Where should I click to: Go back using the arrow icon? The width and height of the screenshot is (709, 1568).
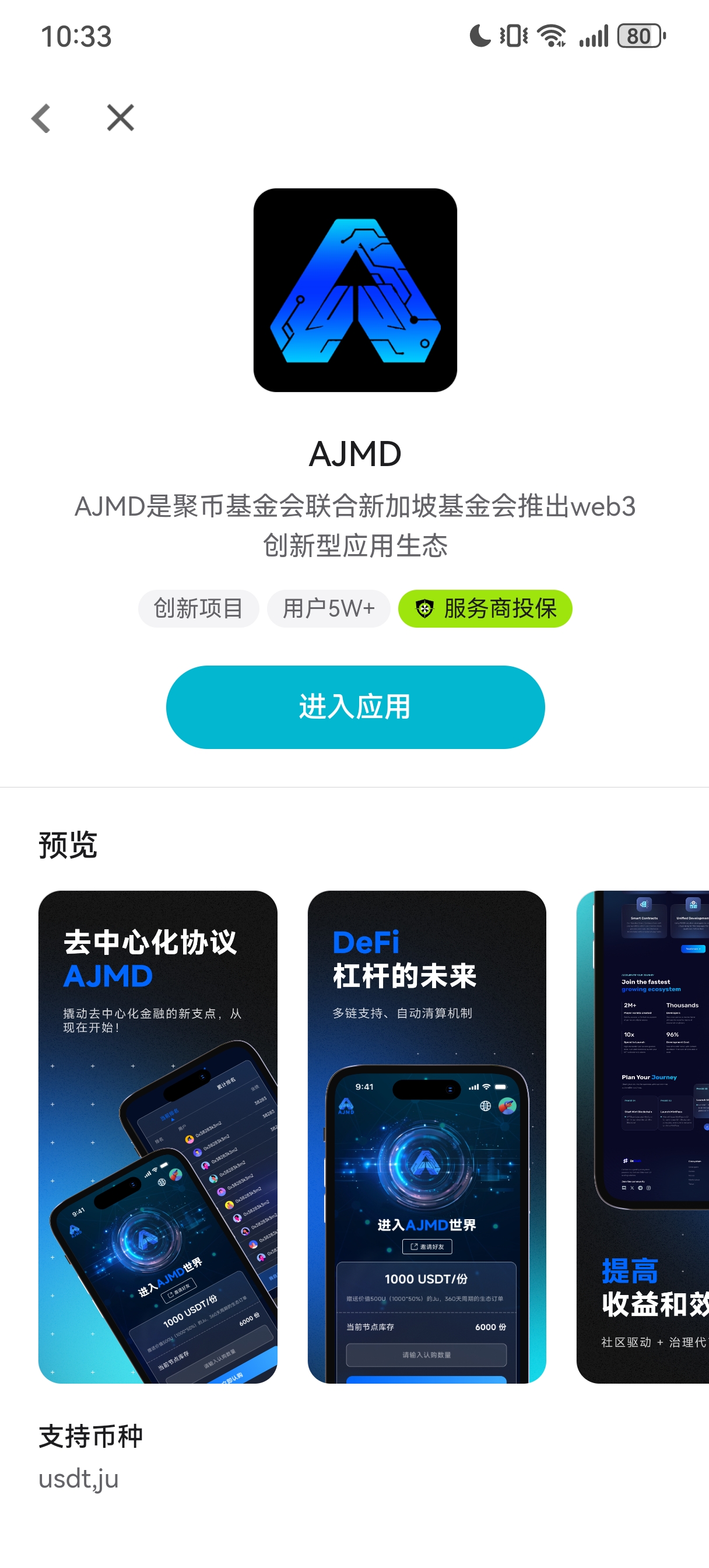41,118
